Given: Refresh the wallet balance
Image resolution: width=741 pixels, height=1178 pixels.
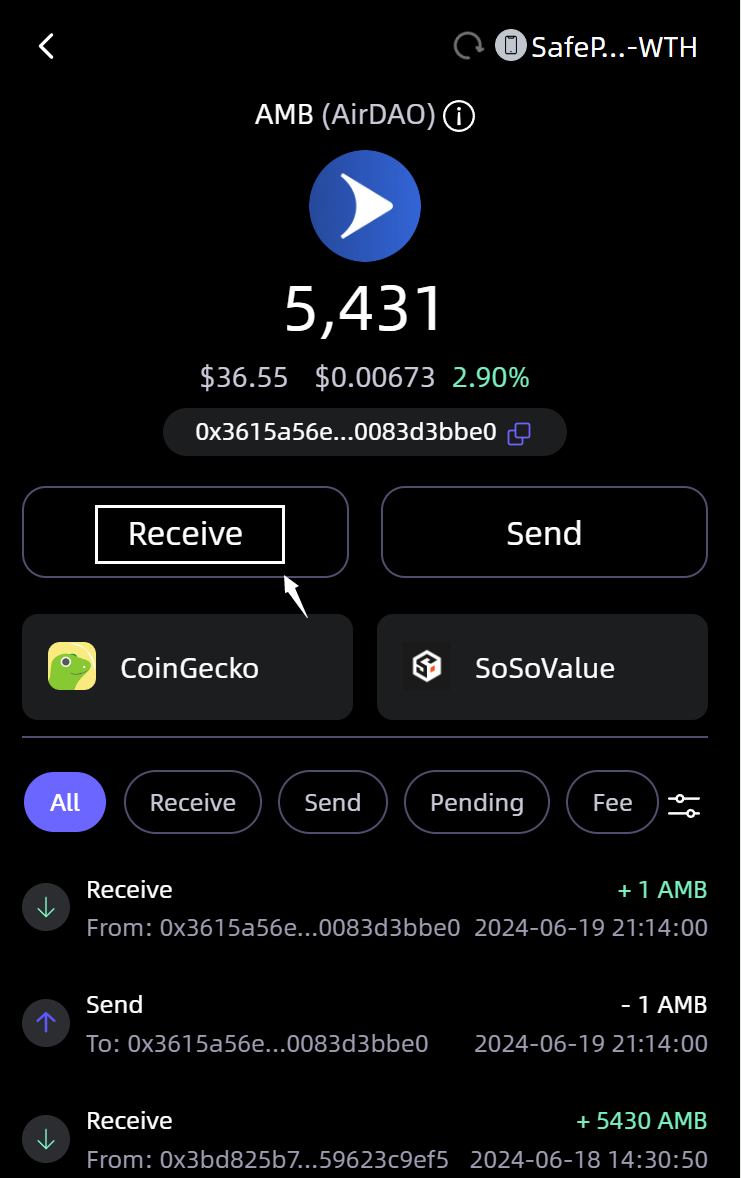Looking at the screenshot, I should pyautogui.click(x=468, y=46).
